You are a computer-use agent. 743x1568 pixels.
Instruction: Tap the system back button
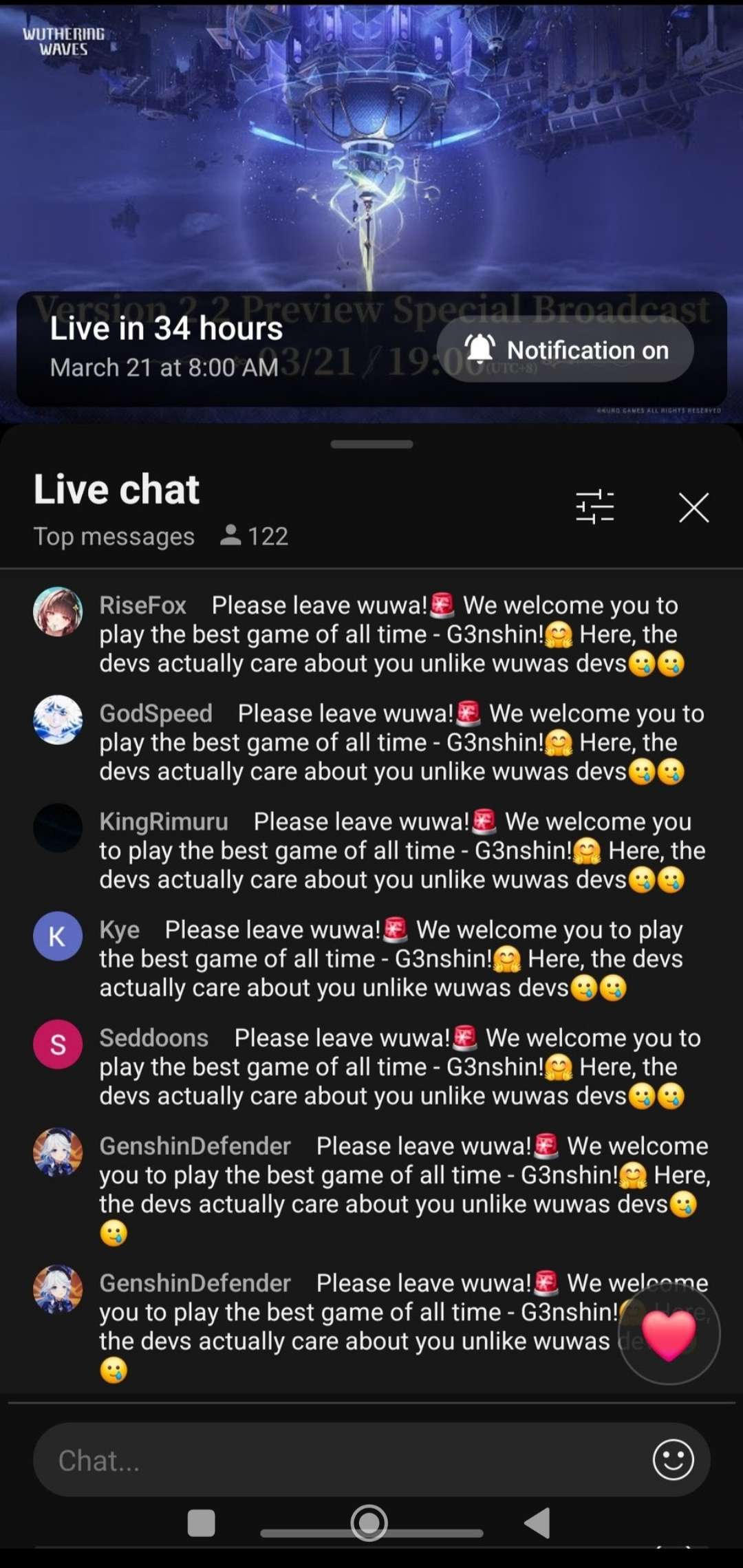[x=537, y=1522]
